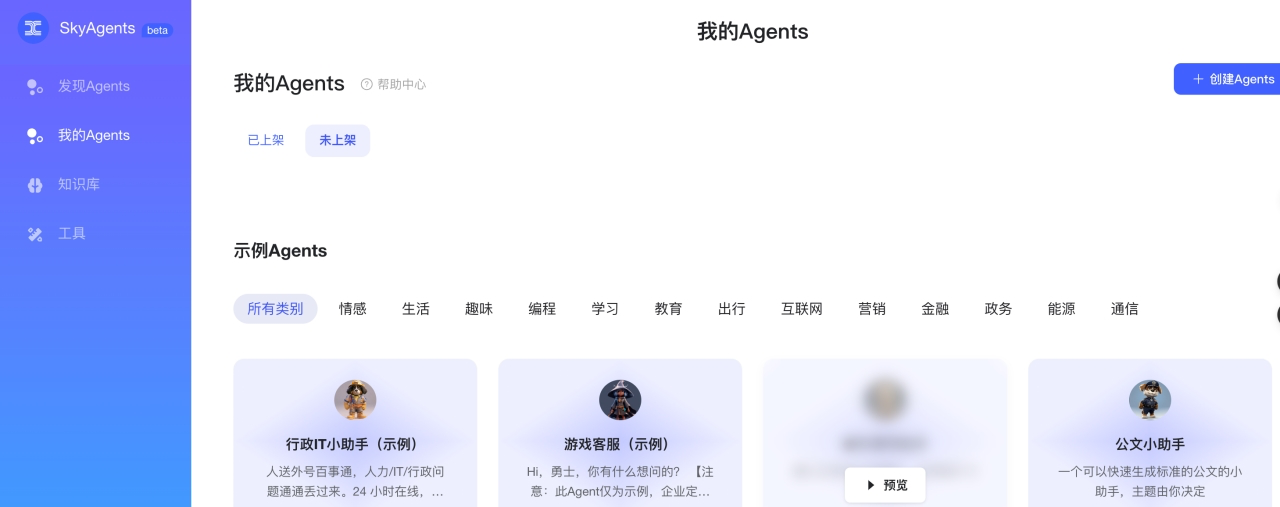The width and height of the screenshot is (1280, 507).
Task: Open the 公文小助手 card
Action: (1149, 443)
